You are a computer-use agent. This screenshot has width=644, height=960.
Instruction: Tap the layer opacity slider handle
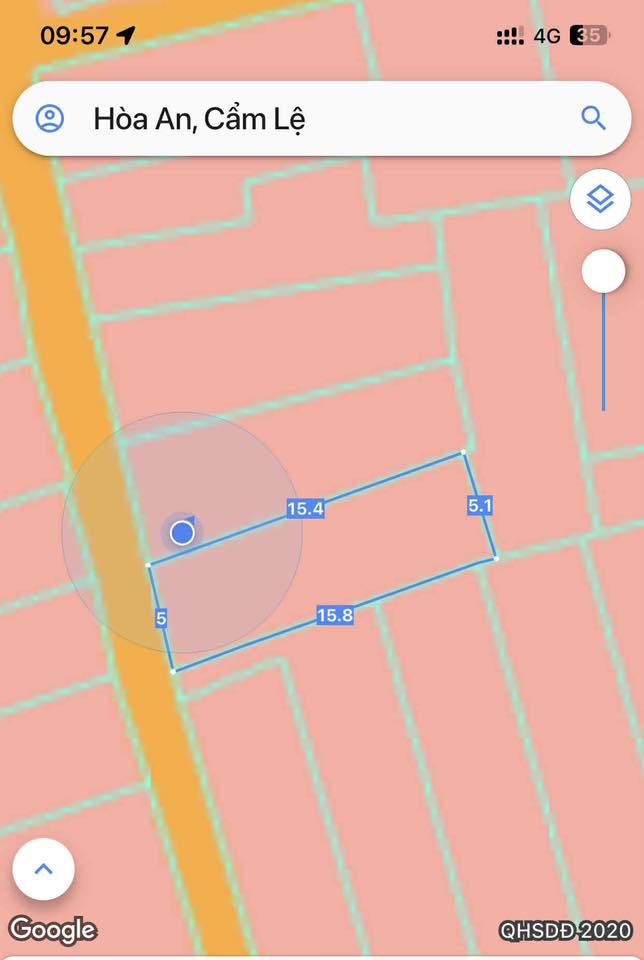tap(603, 271)
